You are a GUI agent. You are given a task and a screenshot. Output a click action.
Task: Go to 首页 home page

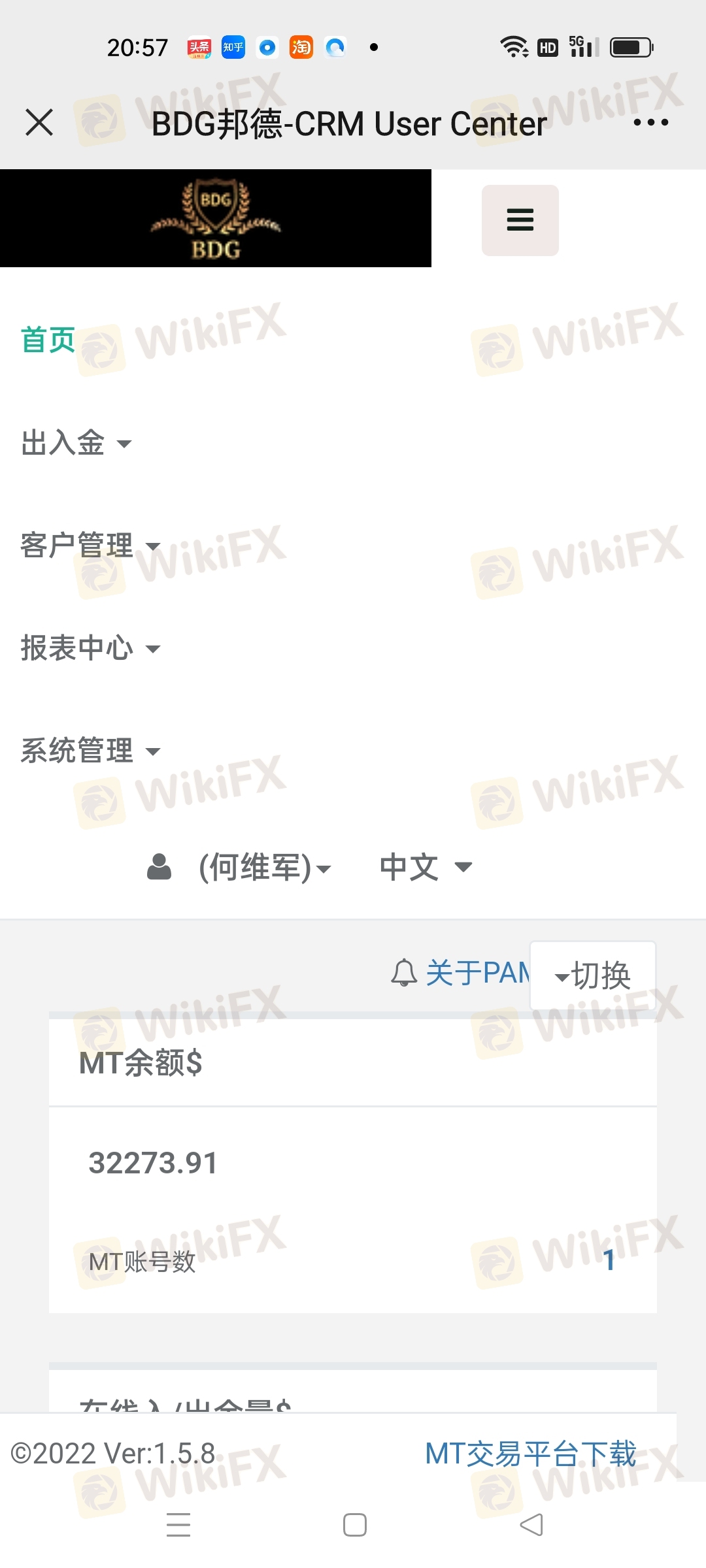pos(48,340)
